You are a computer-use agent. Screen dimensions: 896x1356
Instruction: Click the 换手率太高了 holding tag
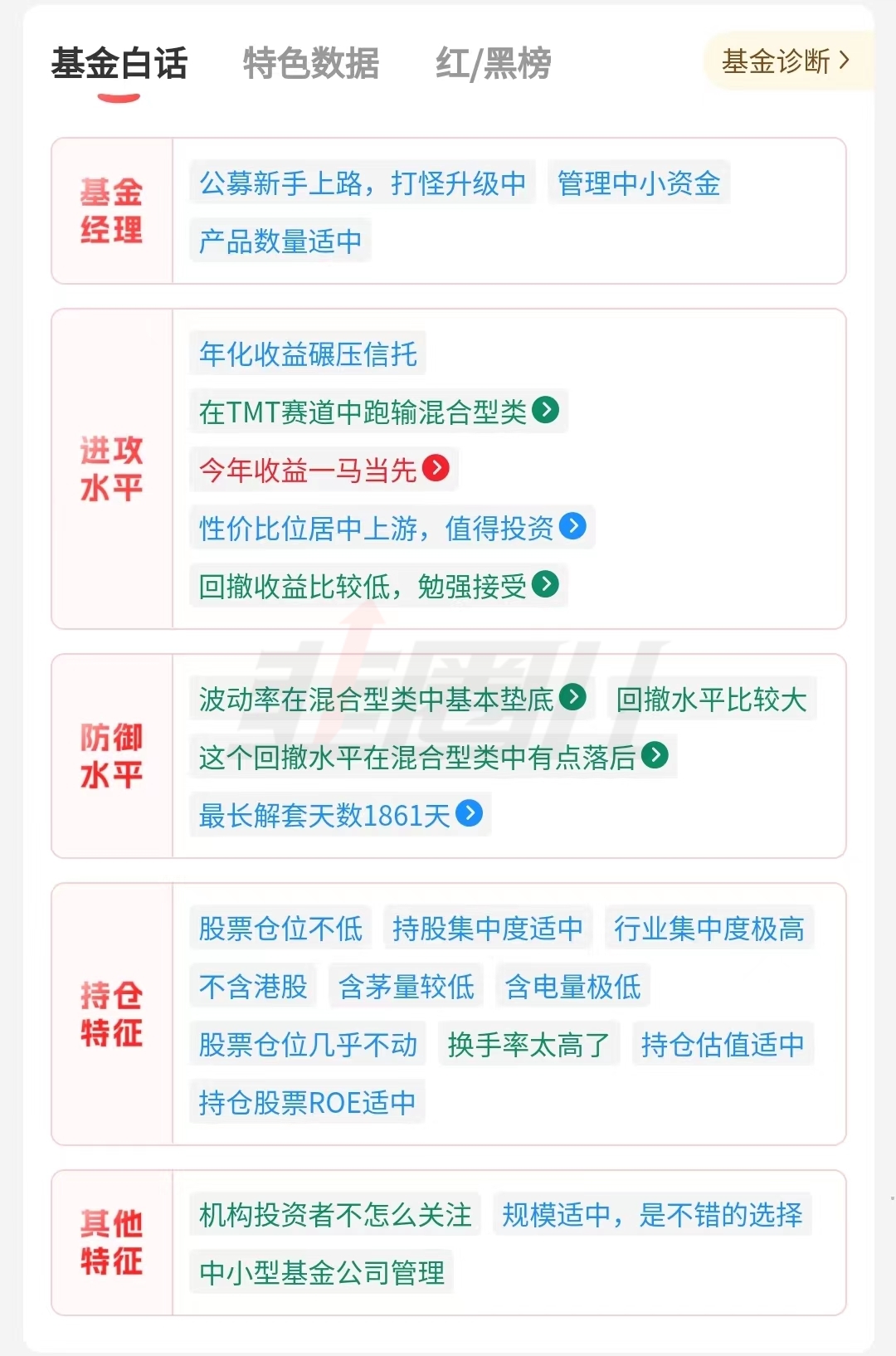pos(529,1045)
